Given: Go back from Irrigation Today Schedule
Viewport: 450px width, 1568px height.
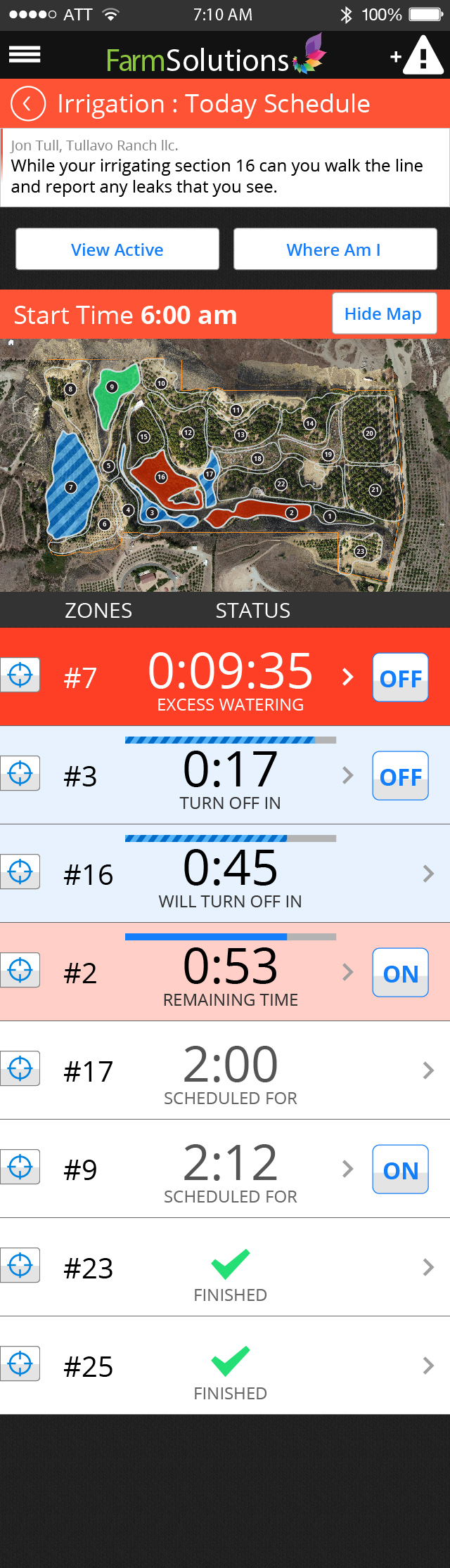Looking at the screenshot, I should pyautogui.click(x=28, y=104).
